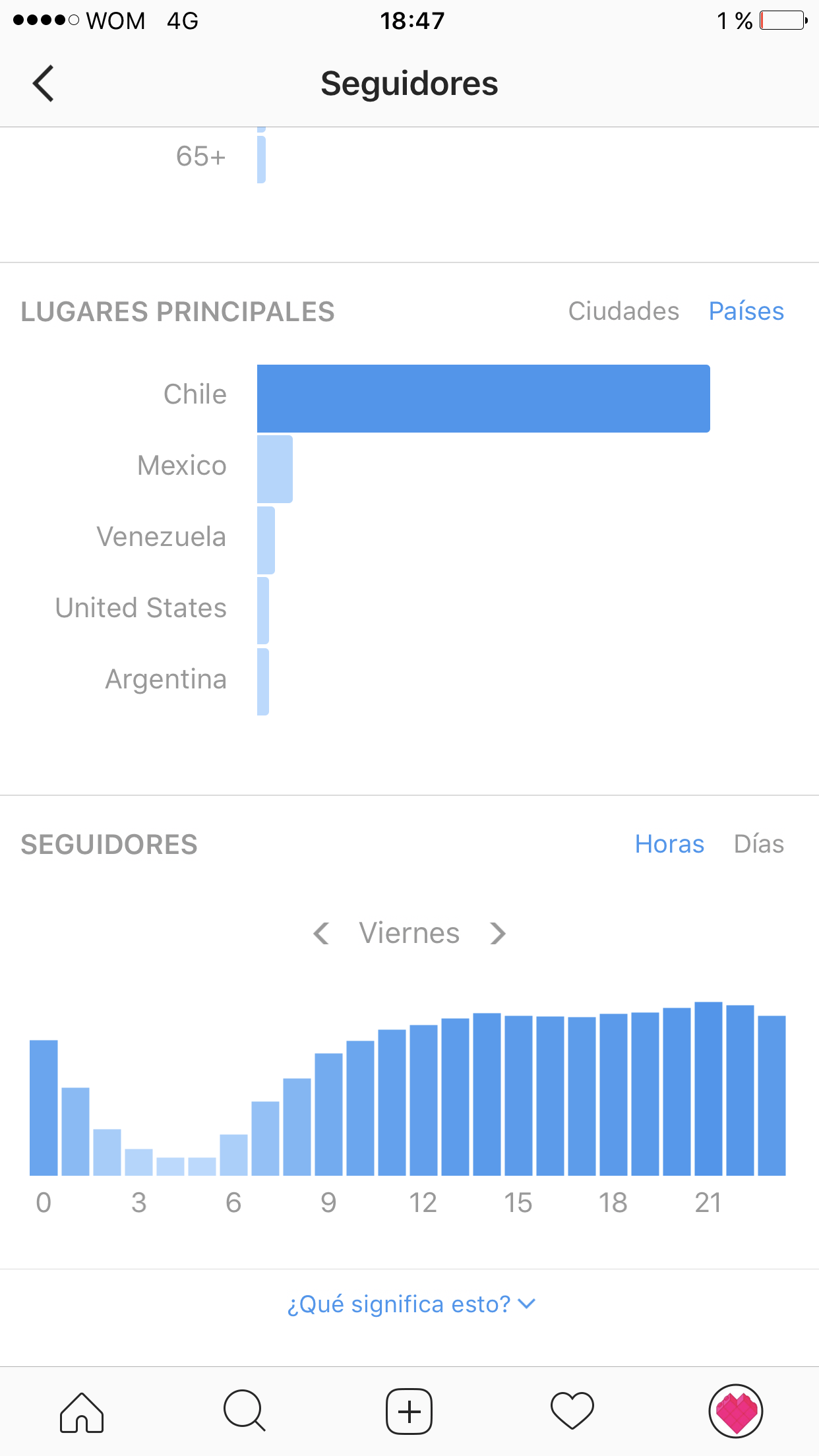The height and width of the screenshot is (1456, 819).
Task: Go to the day after Viernes
Action: pyautogui.click(x=498, y=933)
